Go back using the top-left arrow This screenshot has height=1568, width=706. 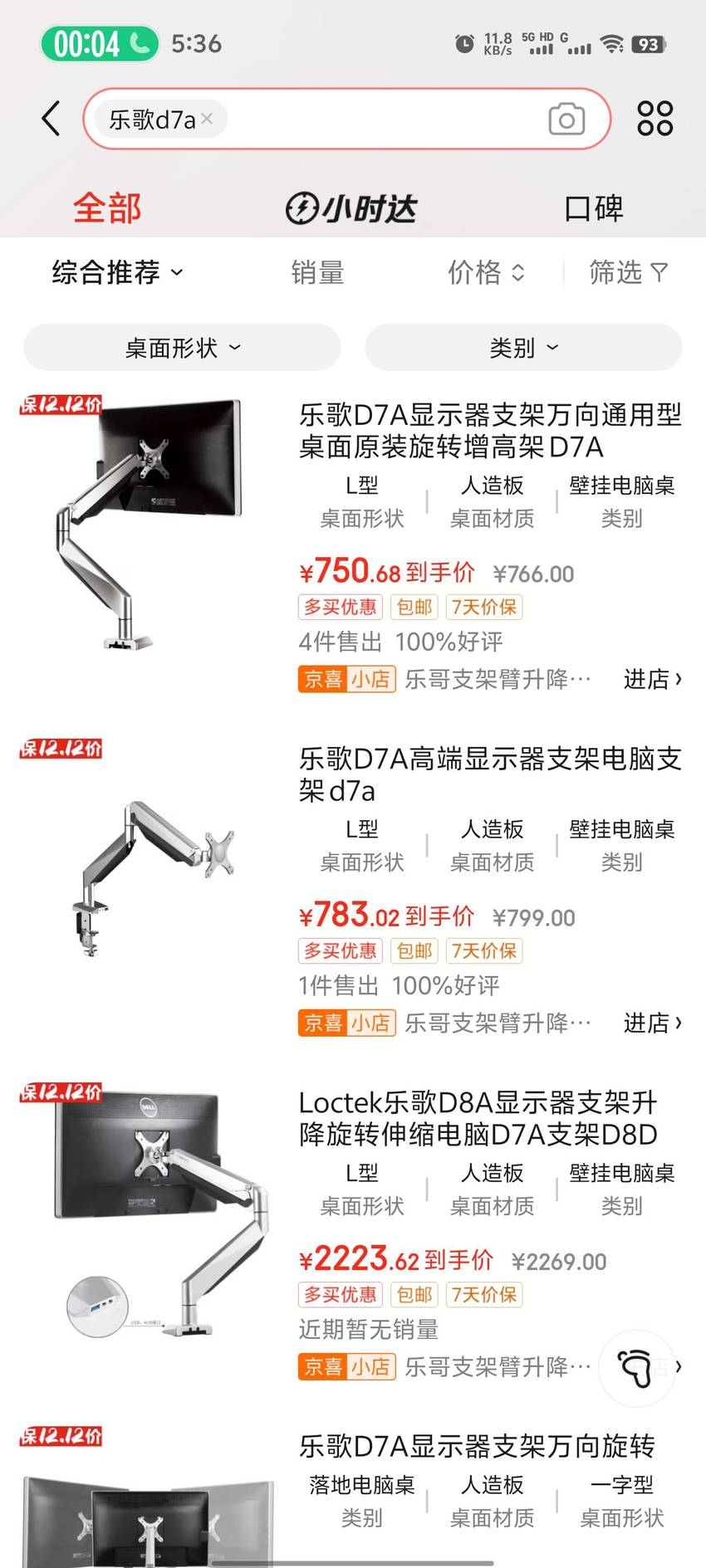[x=51, y=119]
